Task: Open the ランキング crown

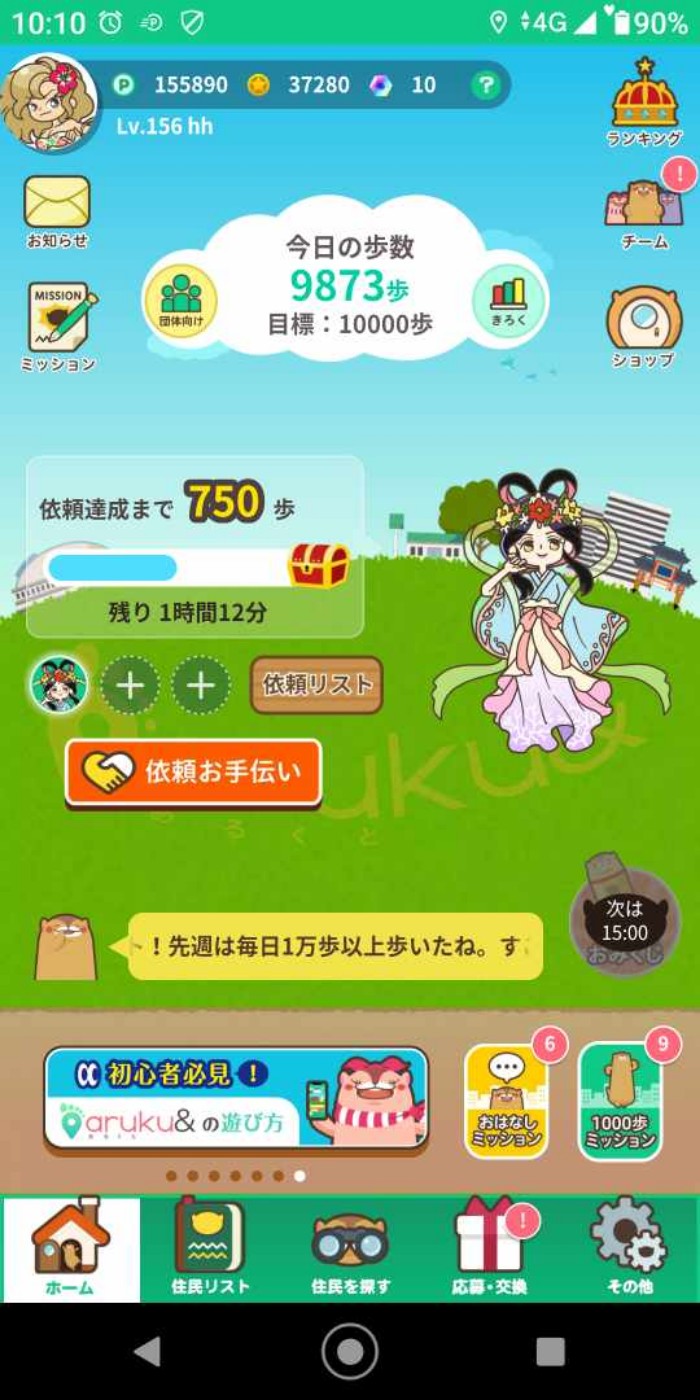Action: pos(645,100)
